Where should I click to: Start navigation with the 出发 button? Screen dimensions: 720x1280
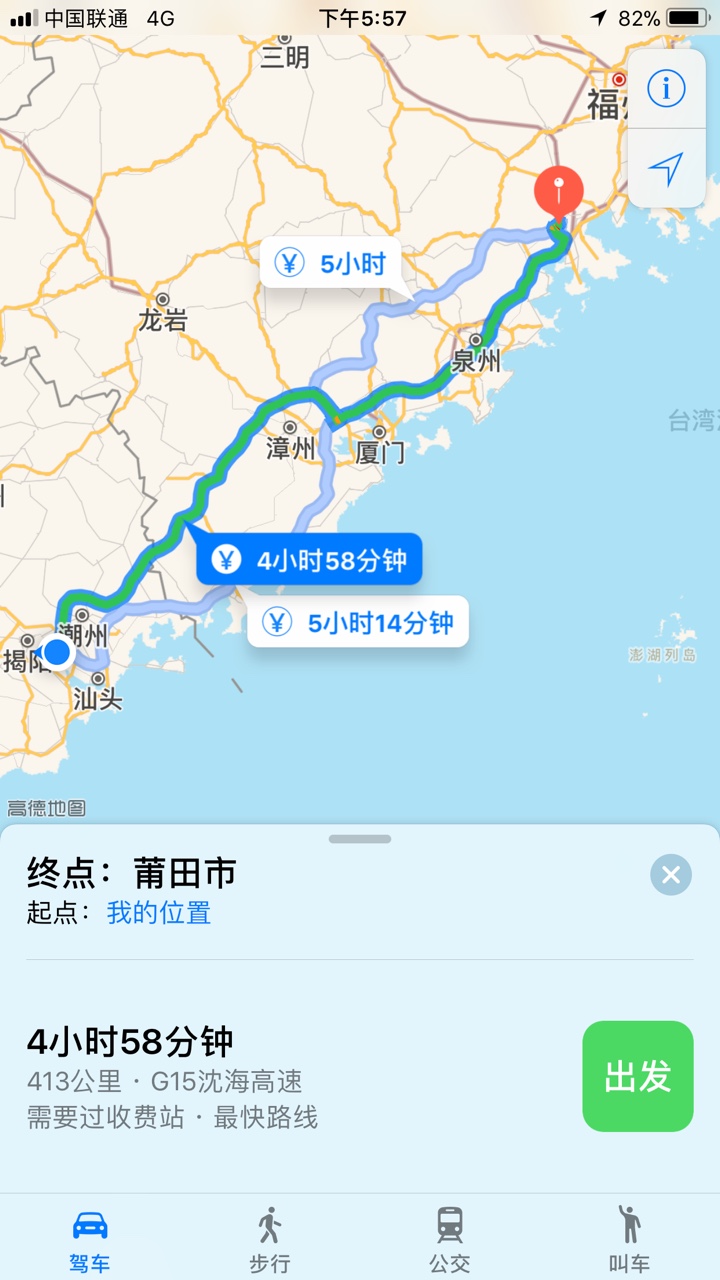pos(638,1076)
